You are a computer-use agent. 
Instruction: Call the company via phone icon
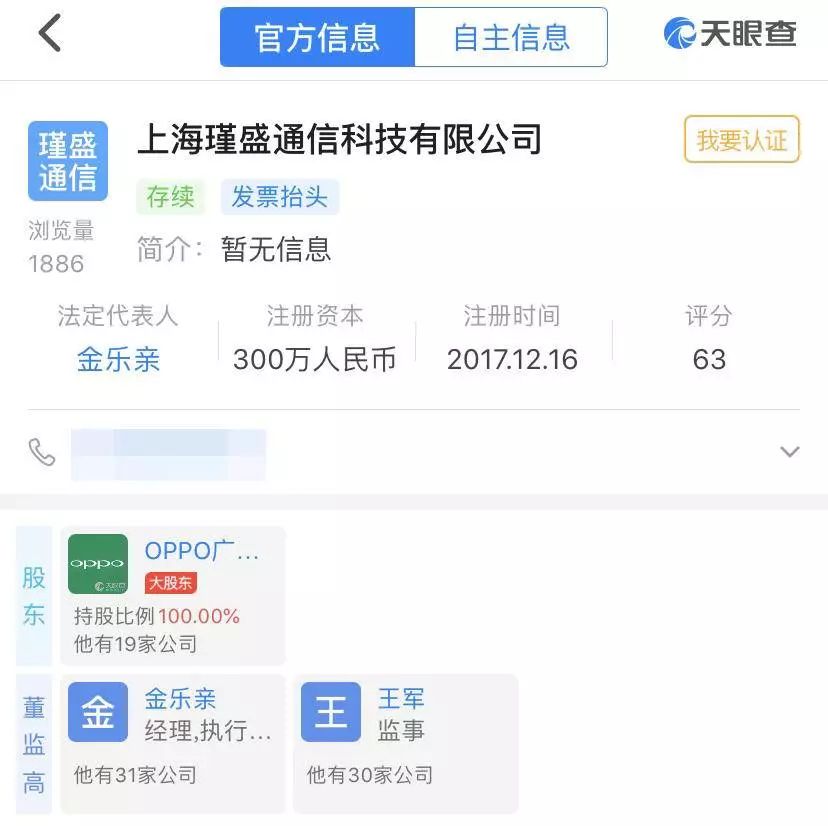(42, 452)
